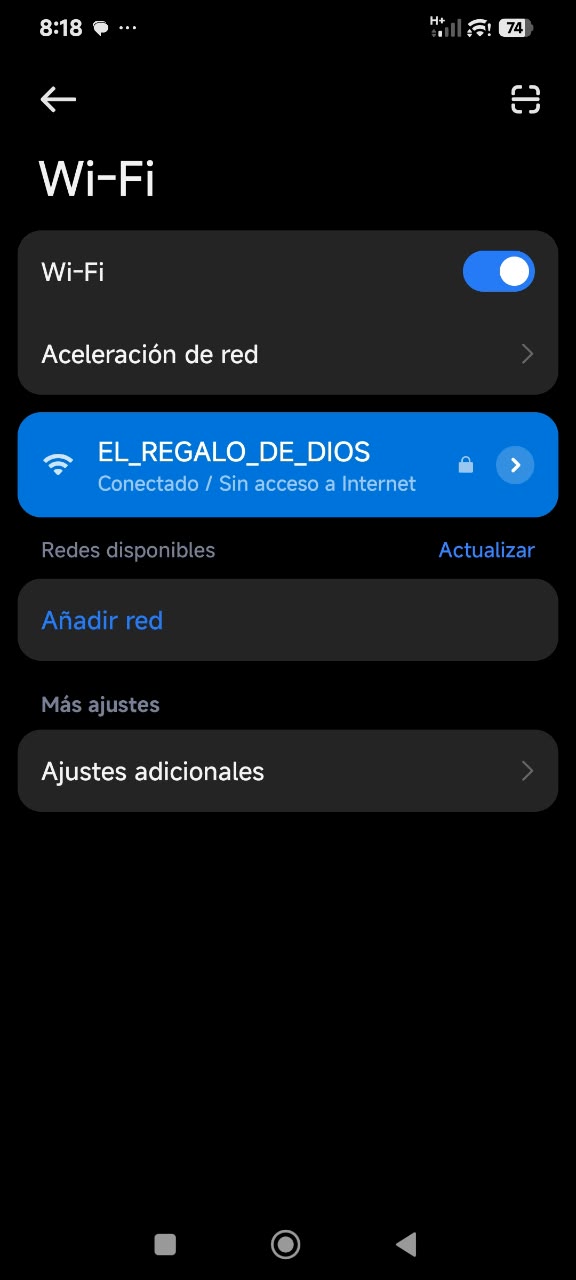
Task: Tap the system home button
Action: [x=286, y=1244]
